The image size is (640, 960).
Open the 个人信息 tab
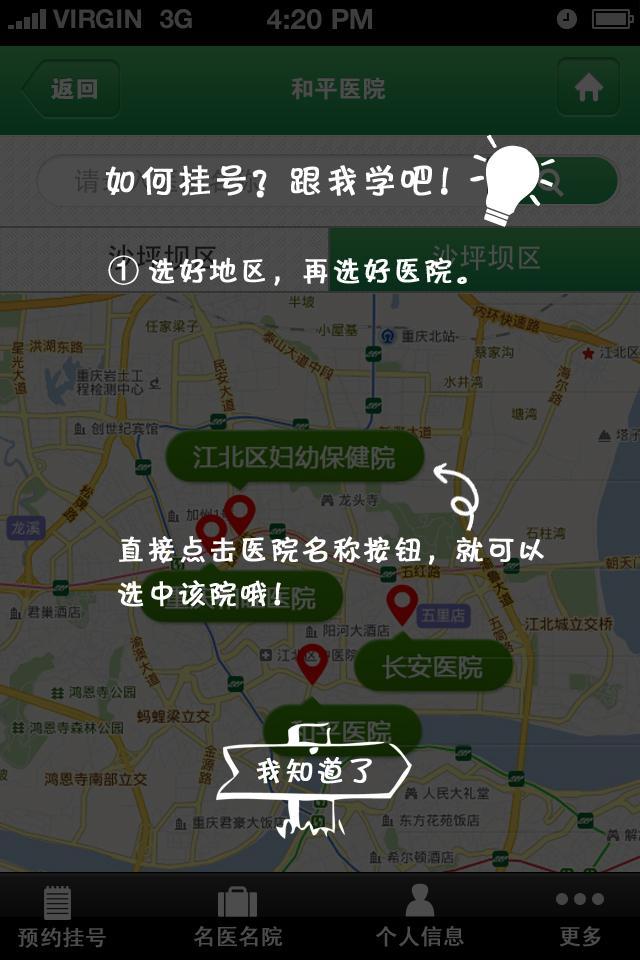[419, 916]
